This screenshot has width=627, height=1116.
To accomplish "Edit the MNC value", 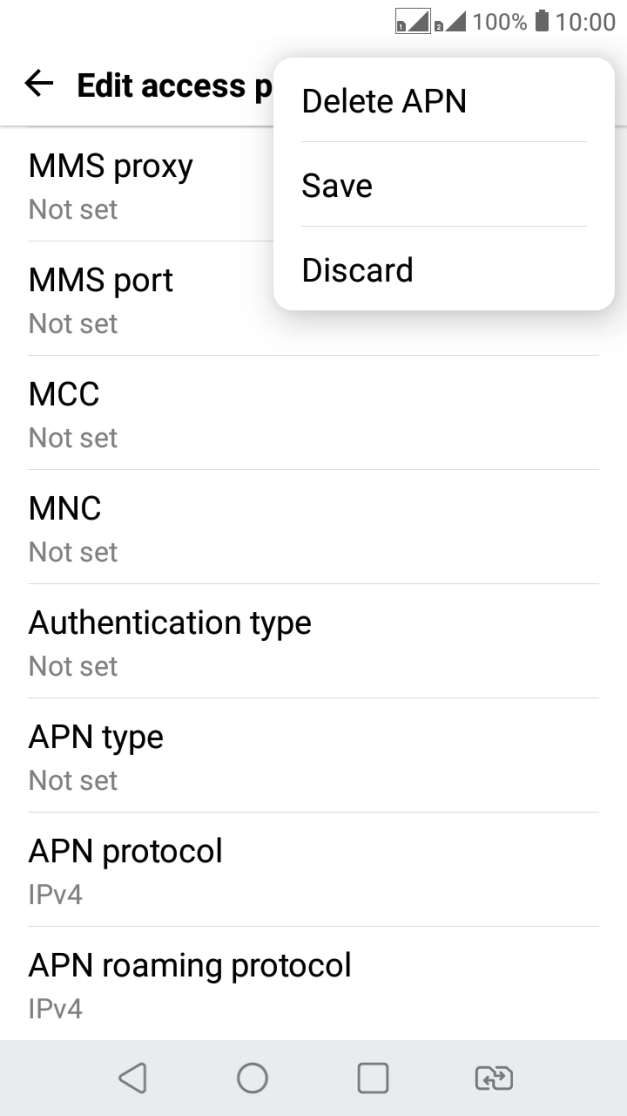I will click(x=313, y=527).
